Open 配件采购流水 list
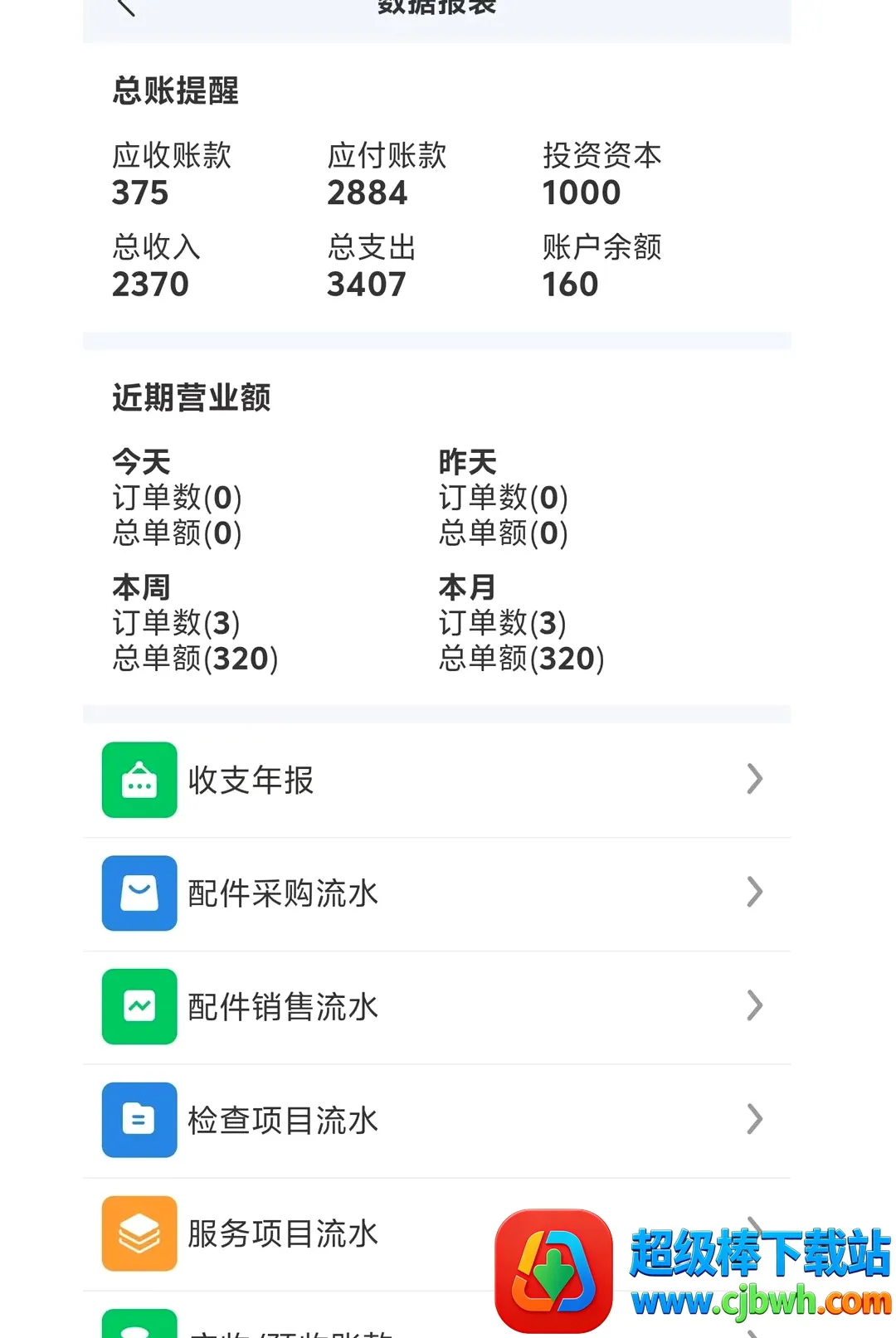This screenshot has width=896, height=1338. [x=437, y=893]
